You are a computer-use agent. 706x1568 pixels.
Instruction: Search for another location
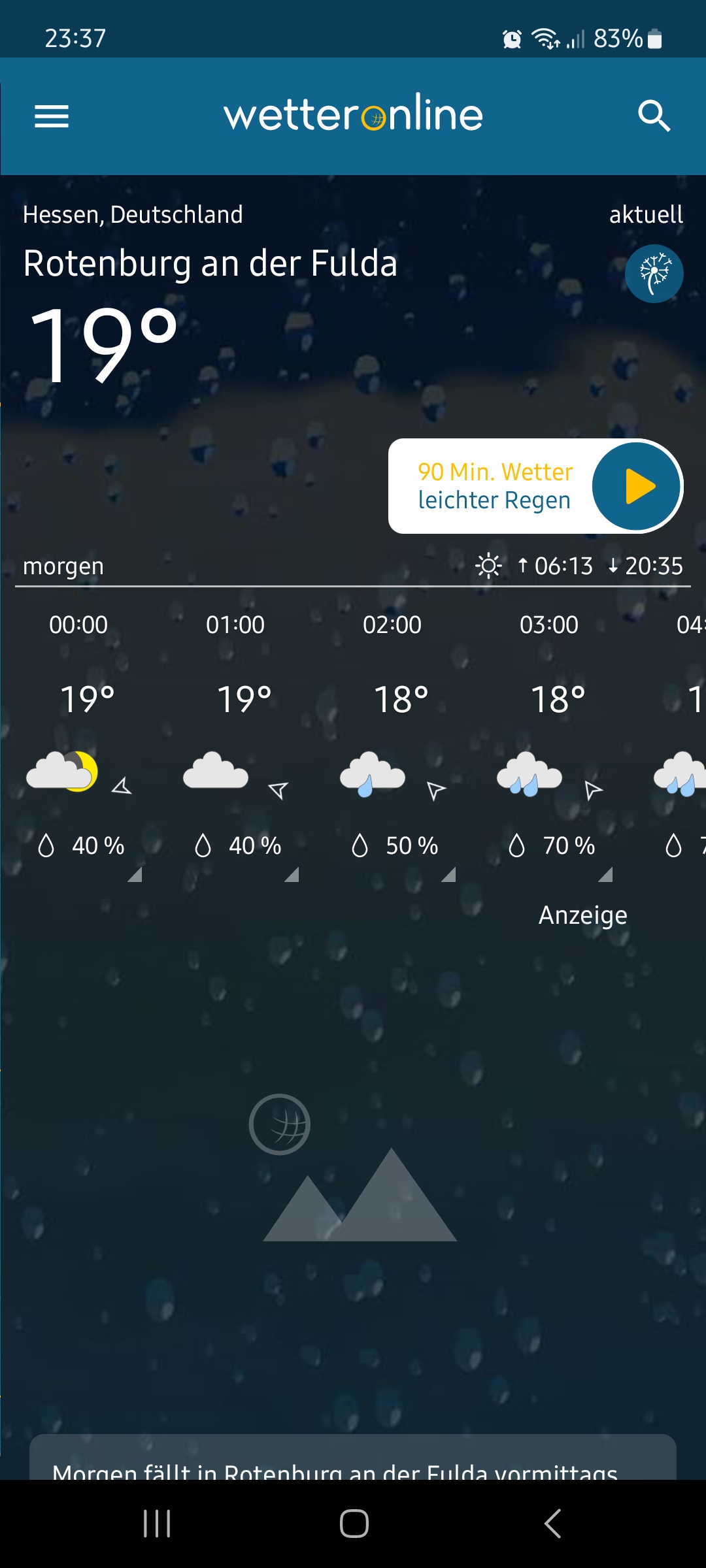click(654, 116)
